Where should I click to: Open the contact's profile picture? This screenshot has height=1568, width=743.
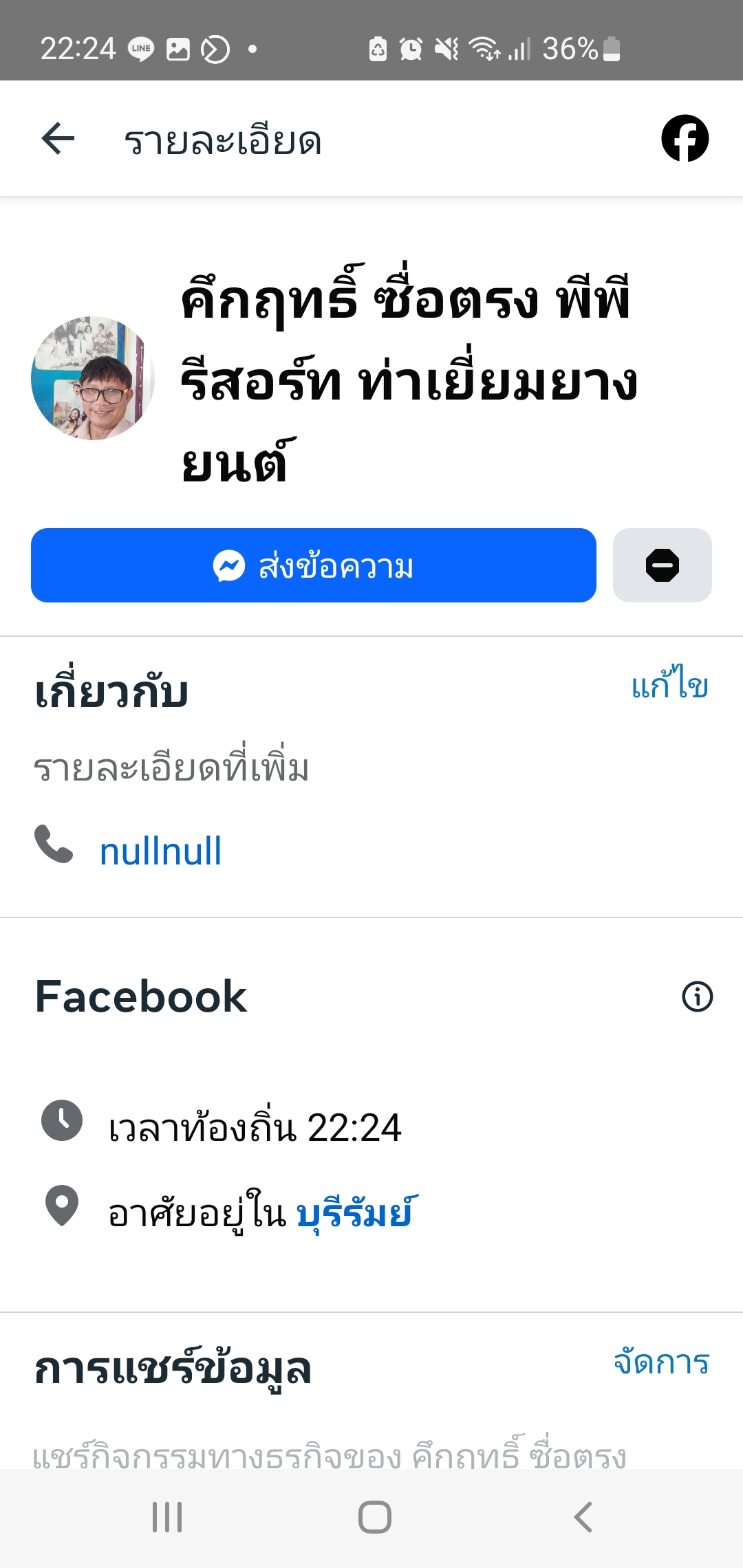point(93,378)
